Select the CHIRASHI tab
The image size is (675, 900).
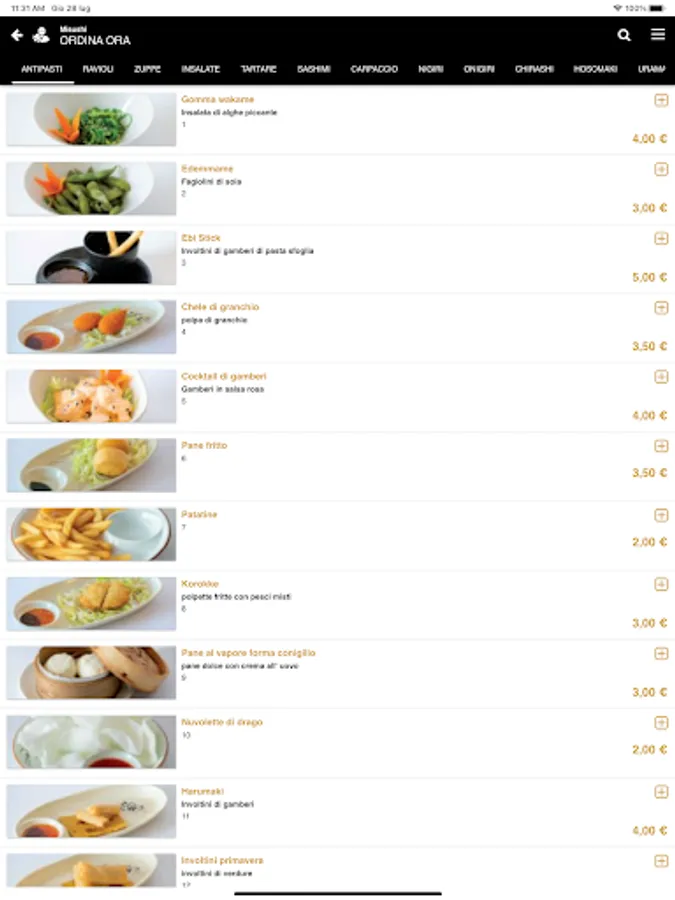click(534, 69)
